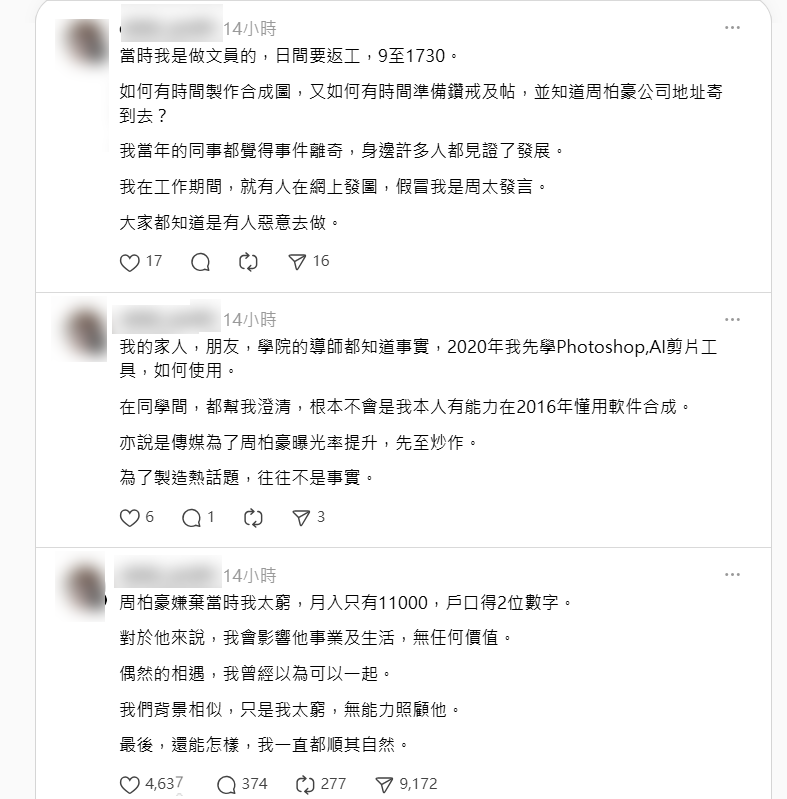Like the post about Photoshop with 6 likes
The width and height of the screenshot is (787, 799).
(x=129, y=518)
